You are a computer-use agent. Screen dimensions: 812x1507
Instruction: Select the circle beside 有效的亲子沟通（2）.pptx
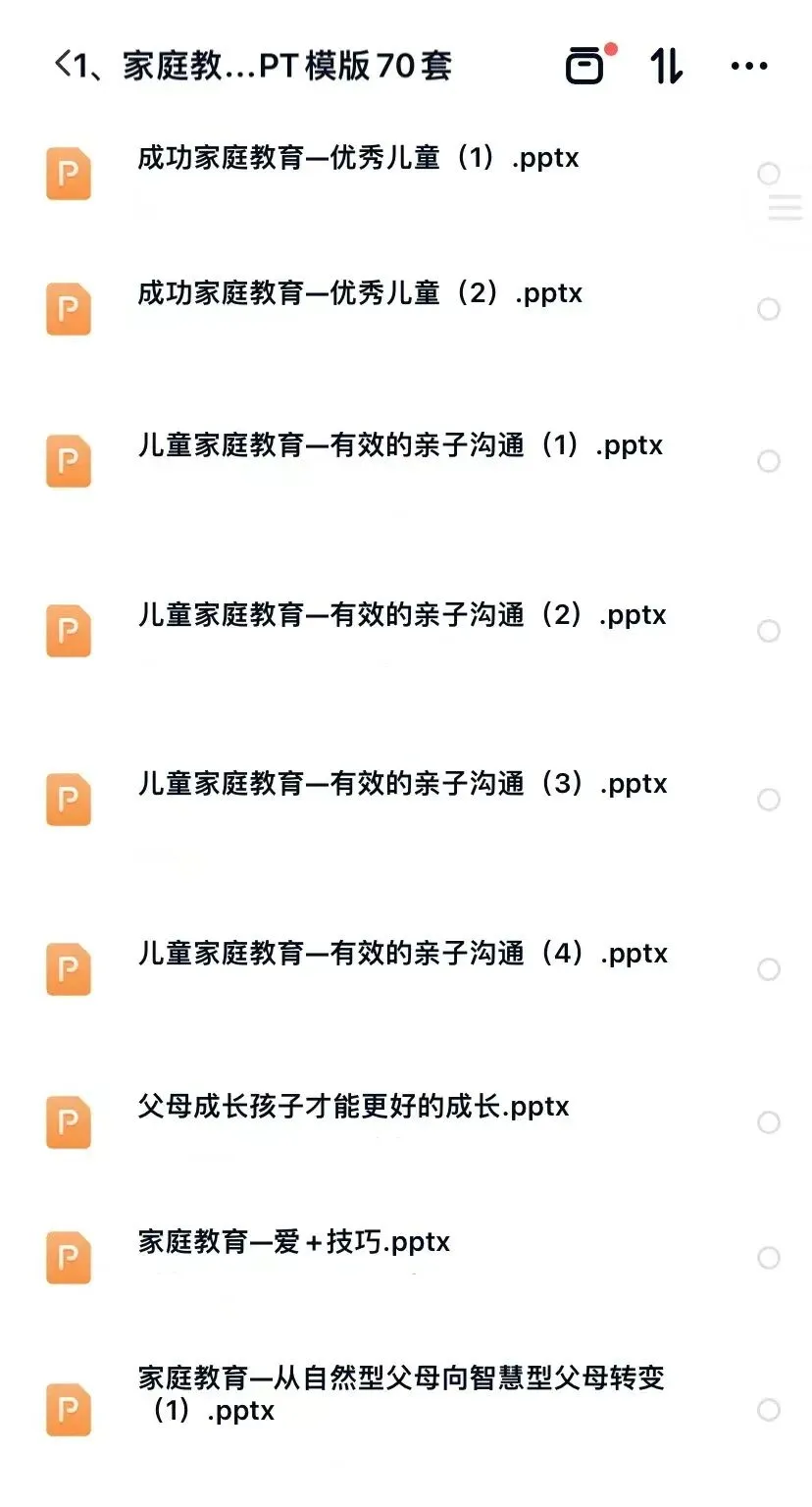click(x=769, y=631)
